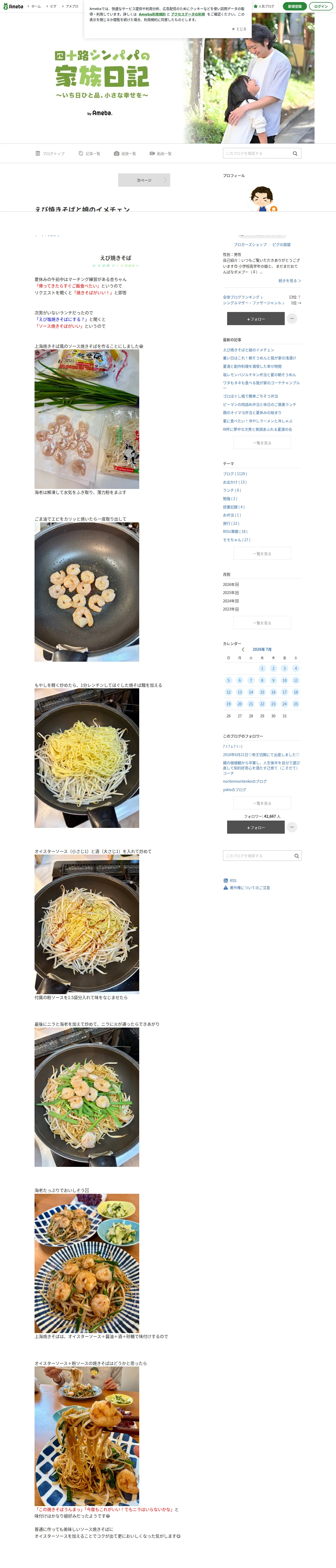
Task: Open the recent article 夏酒と創作料理を満喫した幸せ時間
Action: point(252,366)
